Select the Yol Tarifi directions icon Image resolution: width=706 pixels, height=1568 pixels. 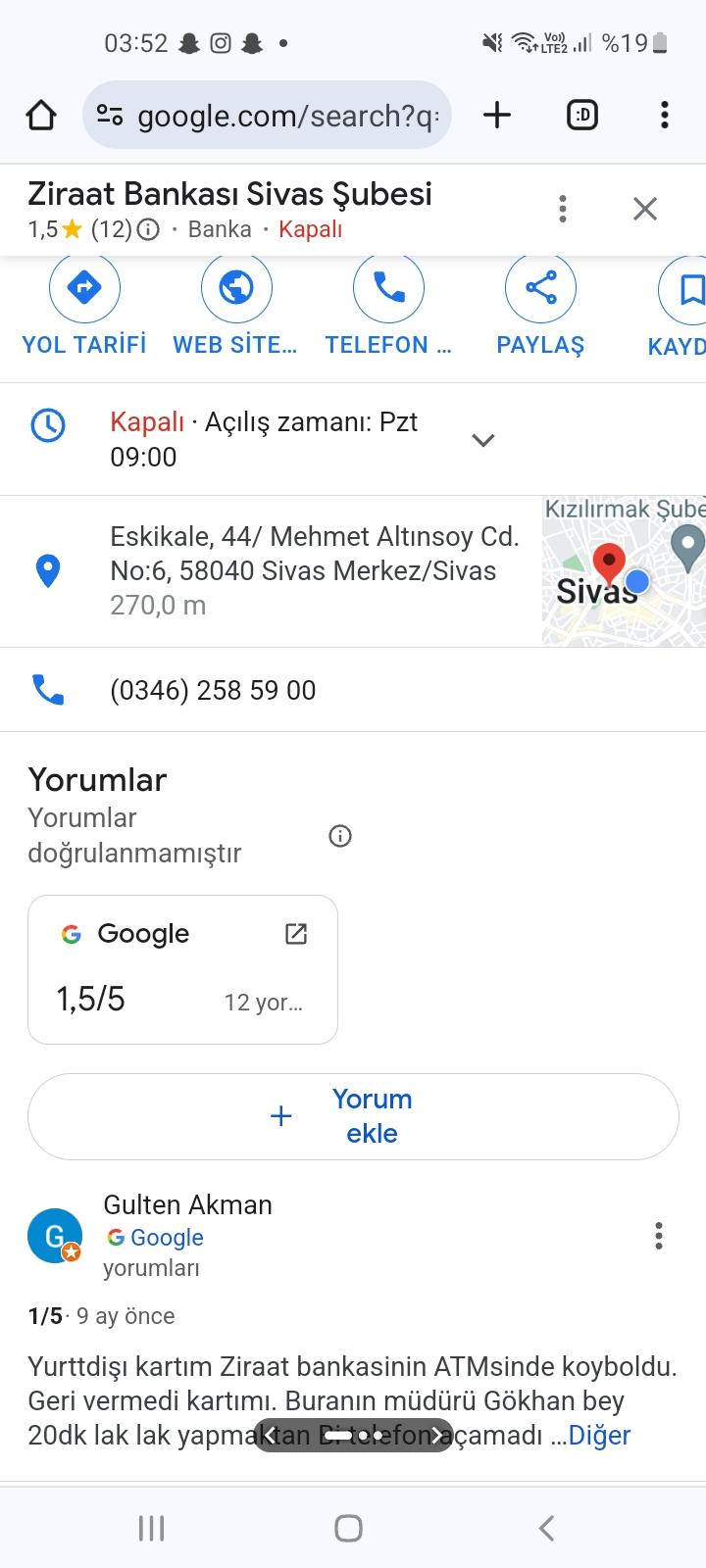click(x=84, y=287)
